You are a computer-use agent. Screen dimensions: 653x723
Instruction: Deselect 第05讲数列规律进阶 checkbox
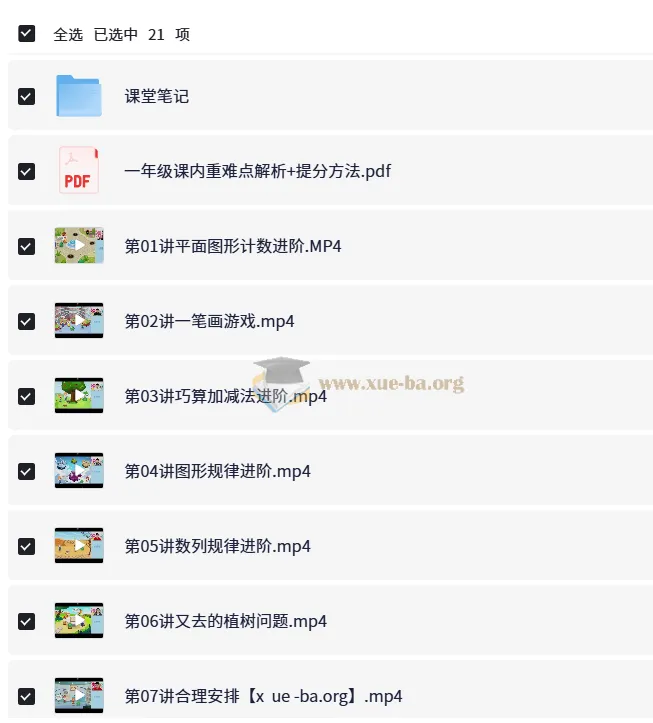pyautogui.click(x=27, y=547)
